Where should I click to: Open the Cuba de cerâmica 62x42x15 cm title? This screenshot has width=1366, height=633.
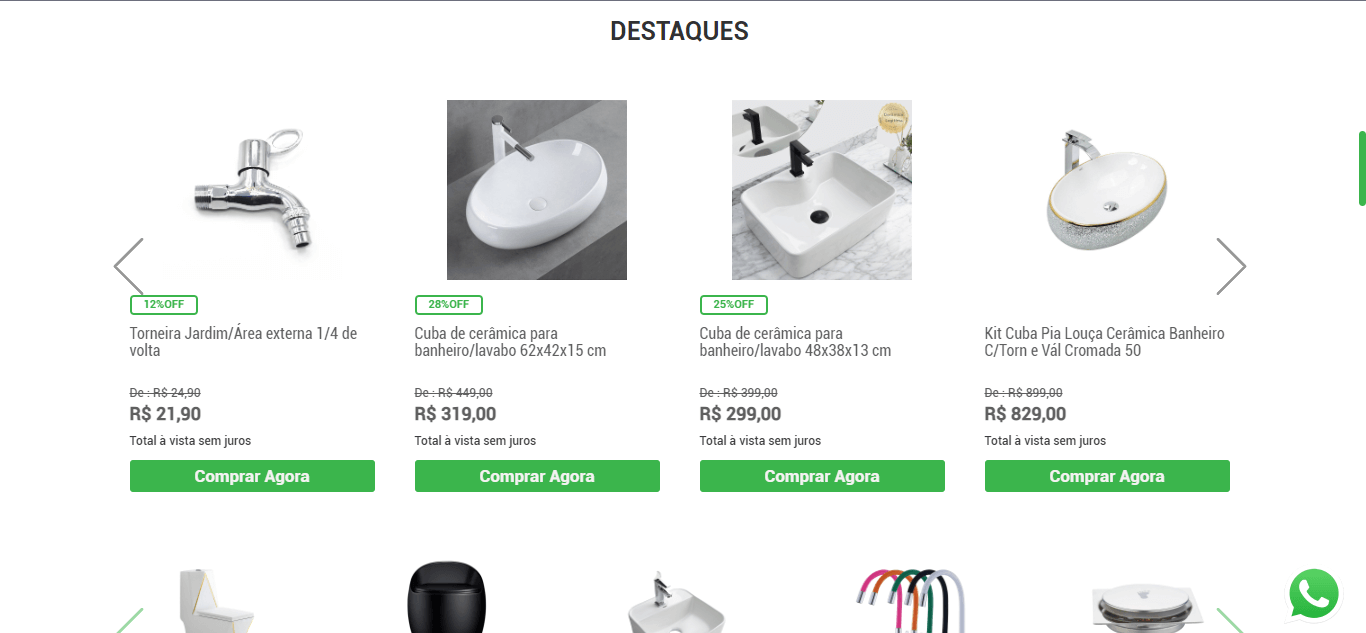[x=510, y=342]
